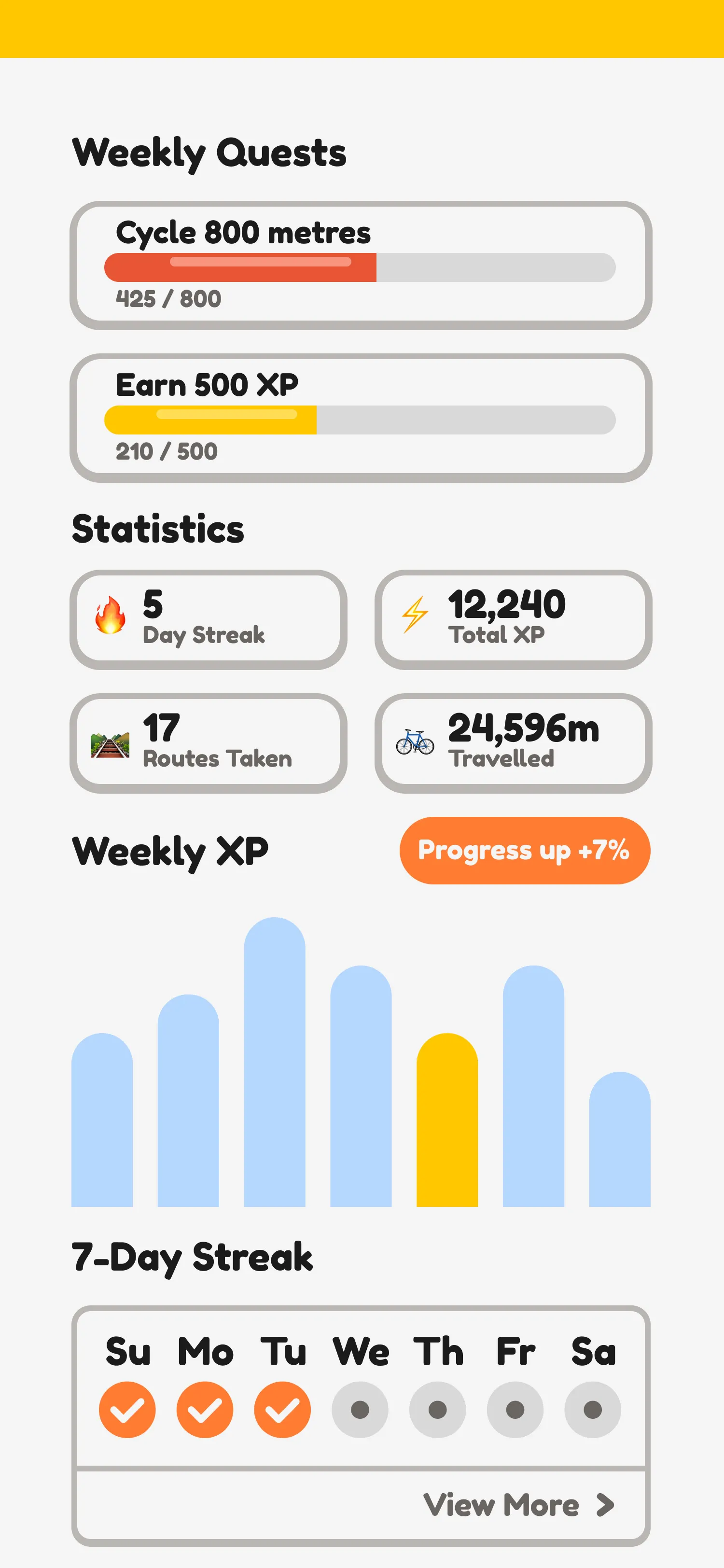The width and height of the screenshot is (724, 1568).
Task: Click the lightning bolt Total XP icon
Action: tap(414, 615)
